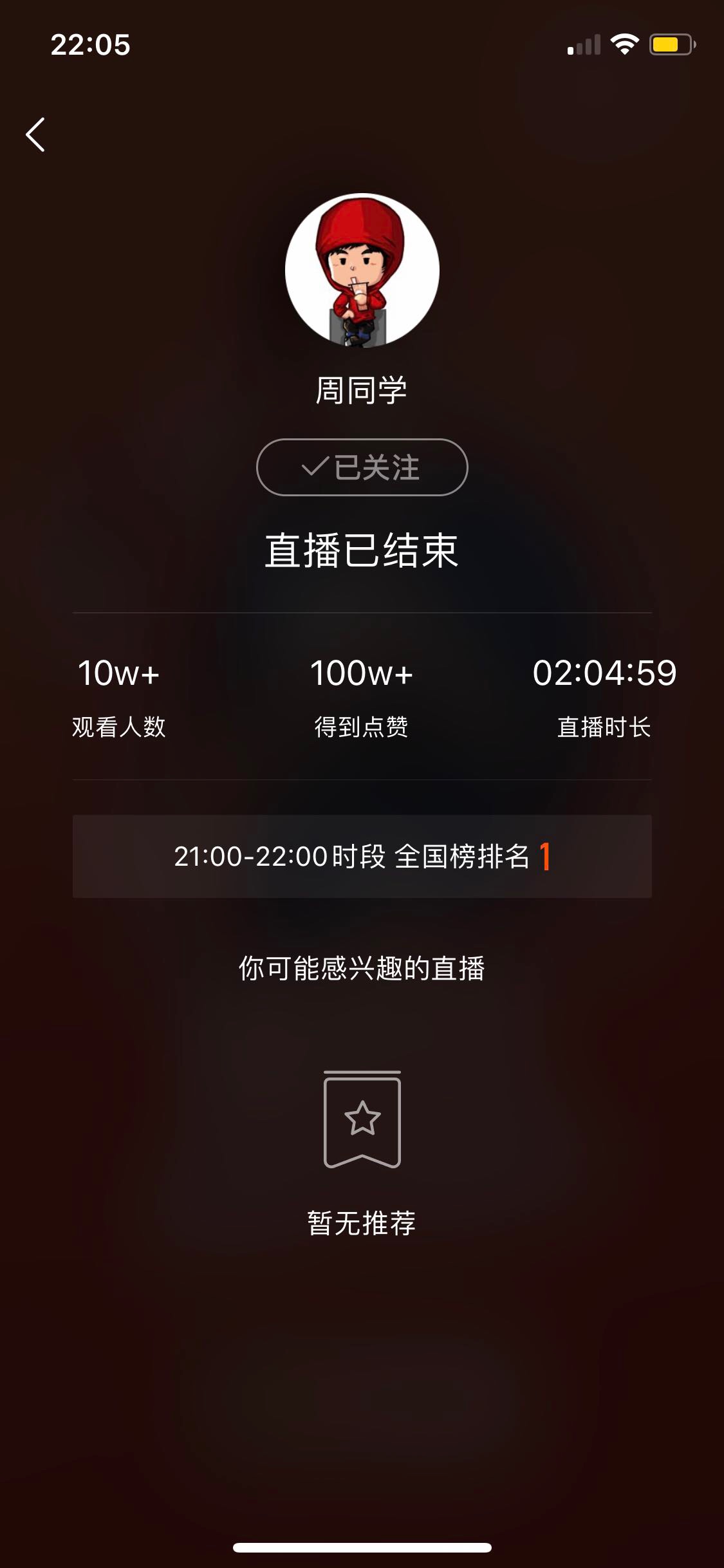
Task: Go back using the top-left arrow
Action: click(x=35, y=135)
